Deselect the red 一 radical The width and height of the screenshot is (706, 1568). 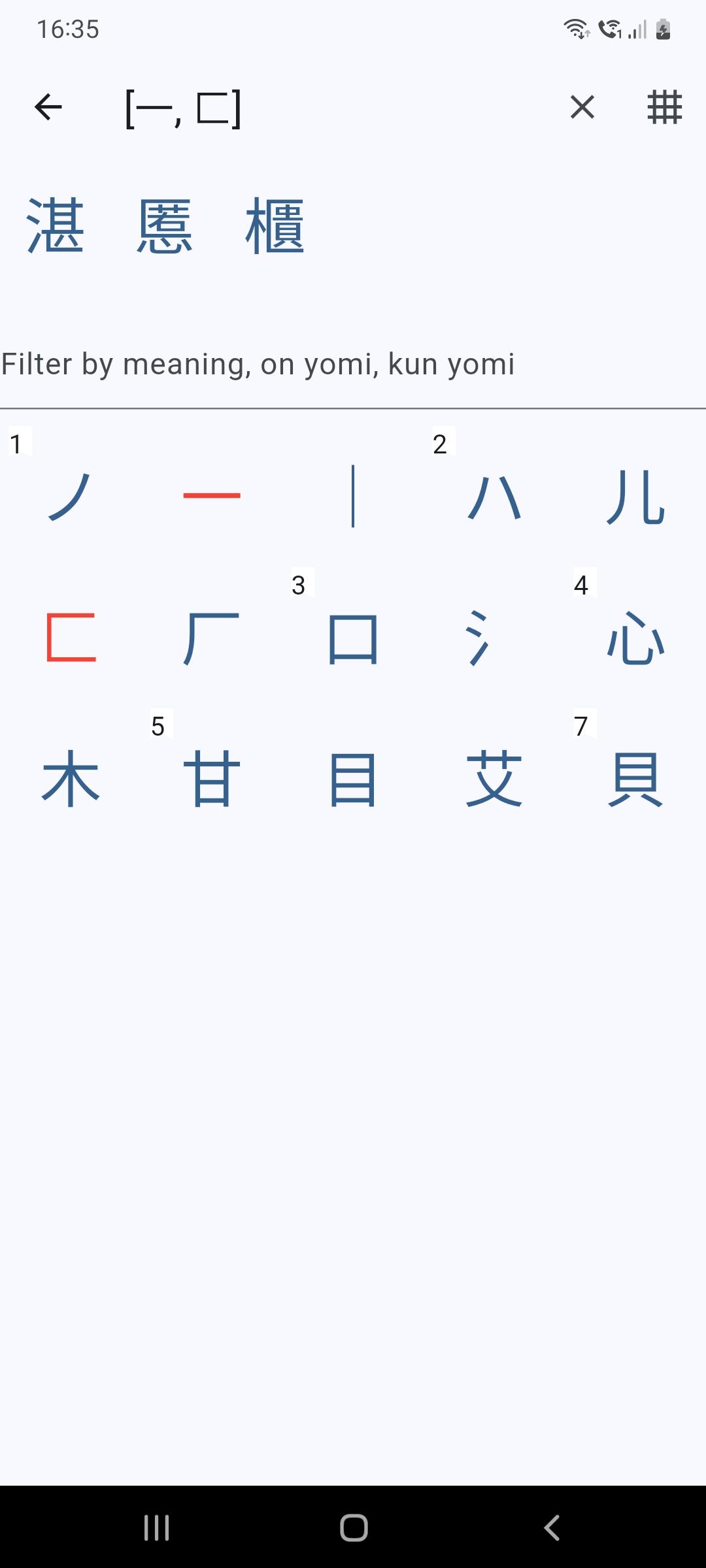(212, 497)
